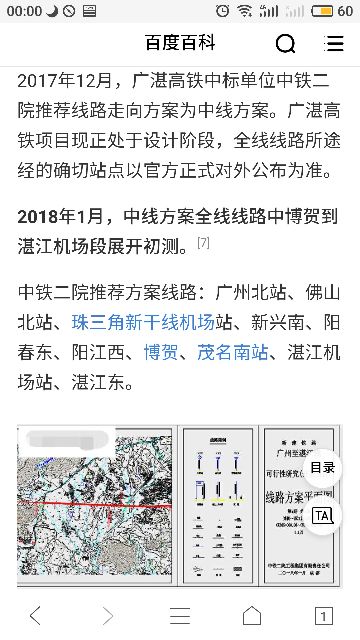Open the 珠三角新干线机场 link
Screen dimensions: 360x640
pos(143,323)
